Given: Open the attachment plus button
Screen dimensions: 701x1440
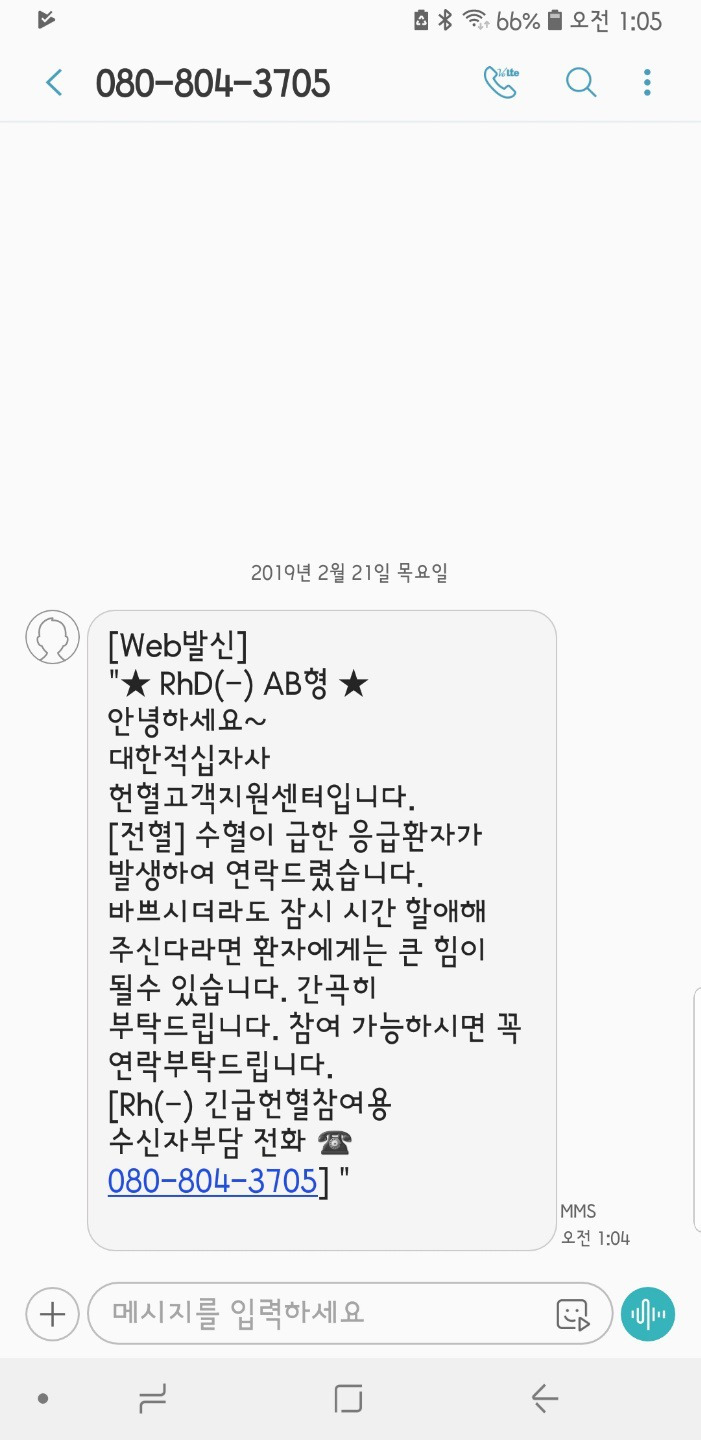Looking at the screenshot, I should pos(52,1312).
